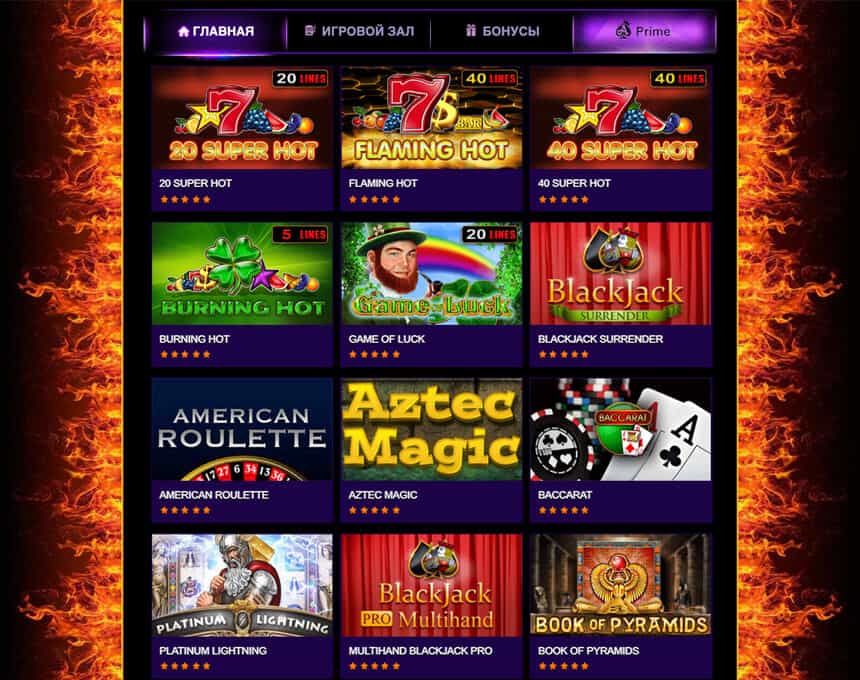Play the Burning Hot slot
This screenshot has width=860, height=680.
(242, 274)
